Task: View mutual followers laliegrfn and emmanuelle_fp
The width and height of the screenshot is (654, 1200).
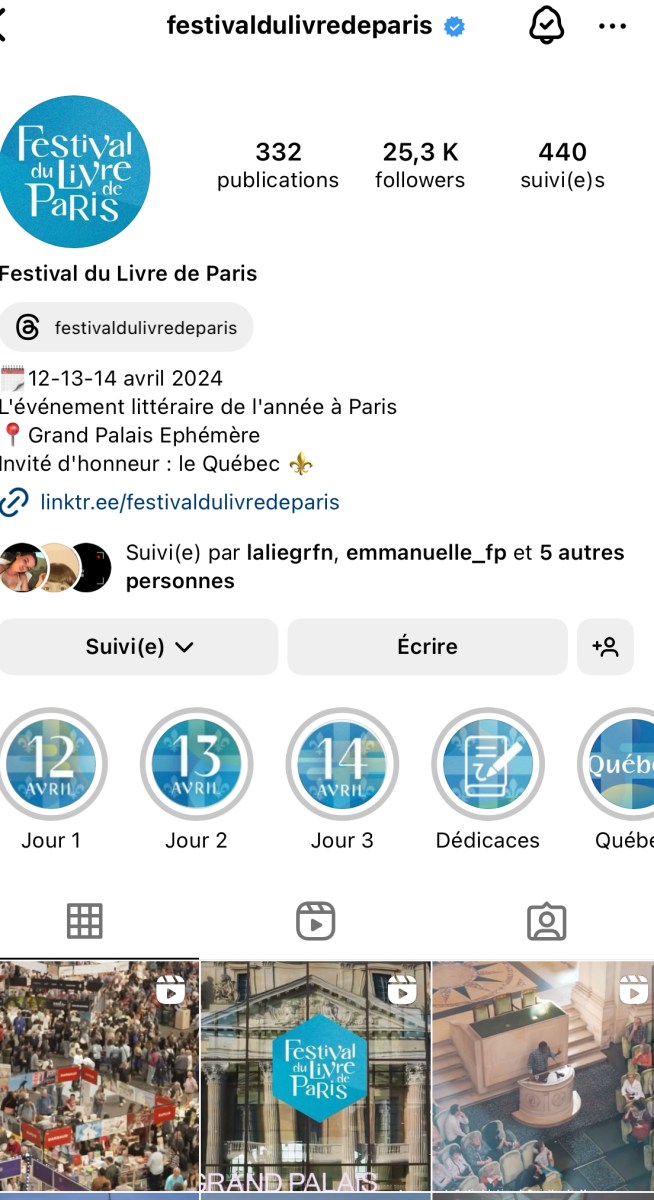Action: pyautogui.click(x=375, y=566)
